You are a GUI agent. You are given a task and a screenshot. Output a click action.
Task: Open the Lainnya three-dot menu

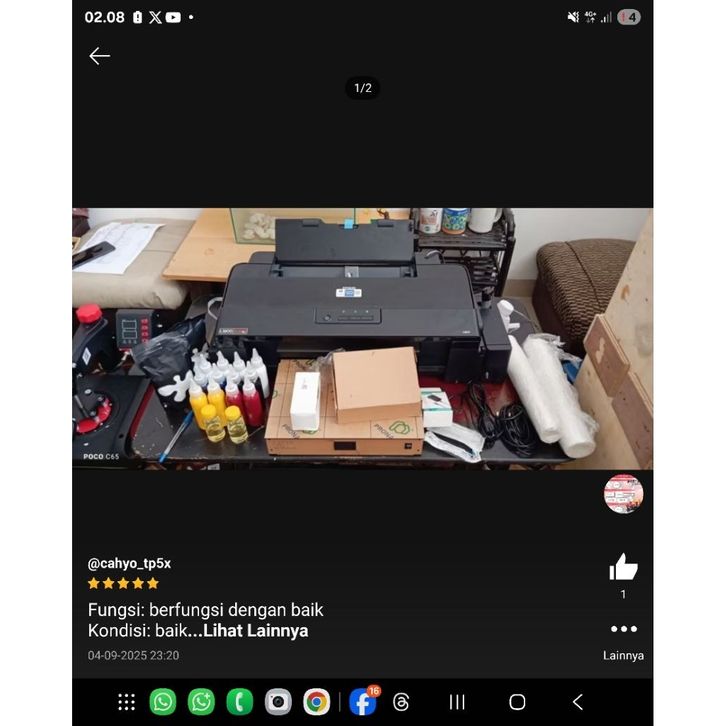coord(623,629)
